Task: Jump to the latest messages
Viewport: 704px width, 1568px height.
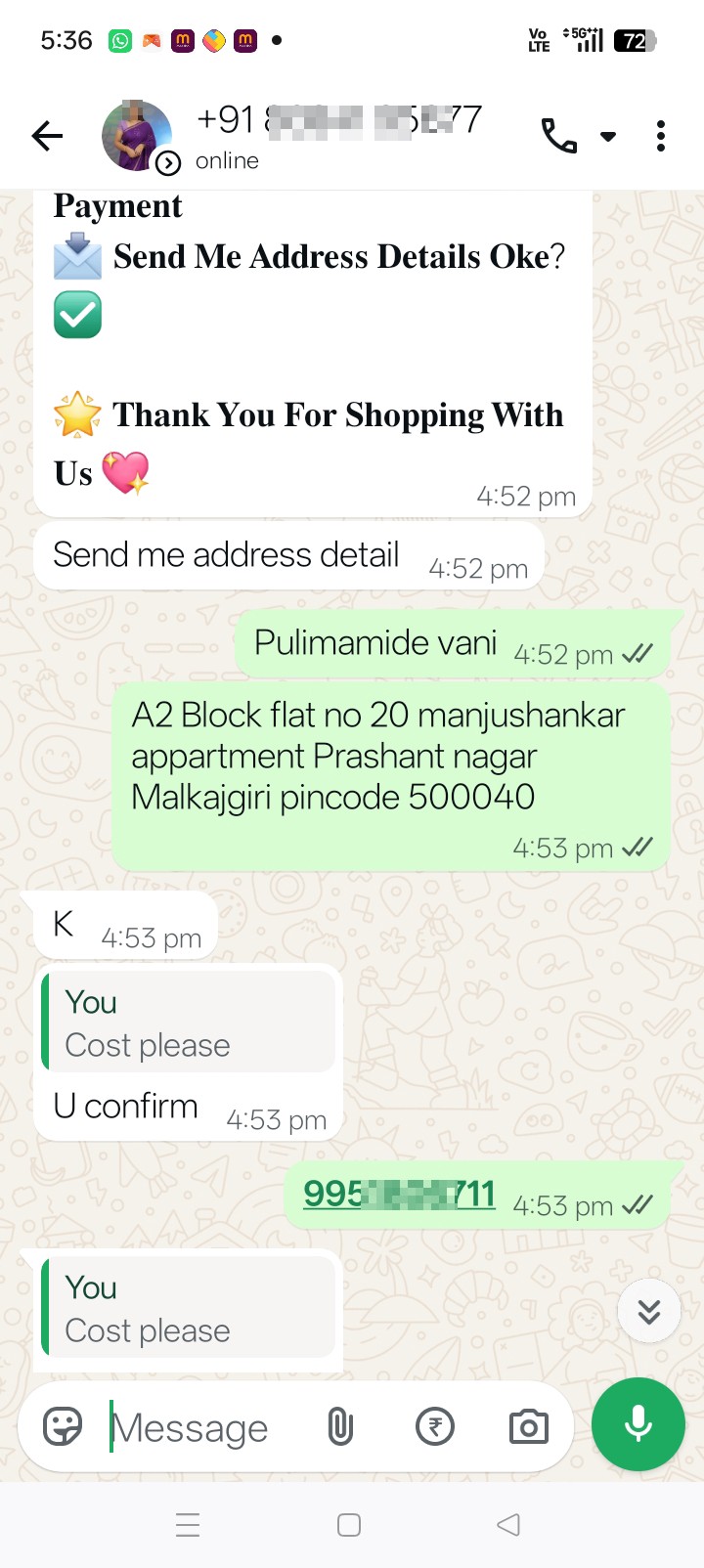Action: [649, 1311]
